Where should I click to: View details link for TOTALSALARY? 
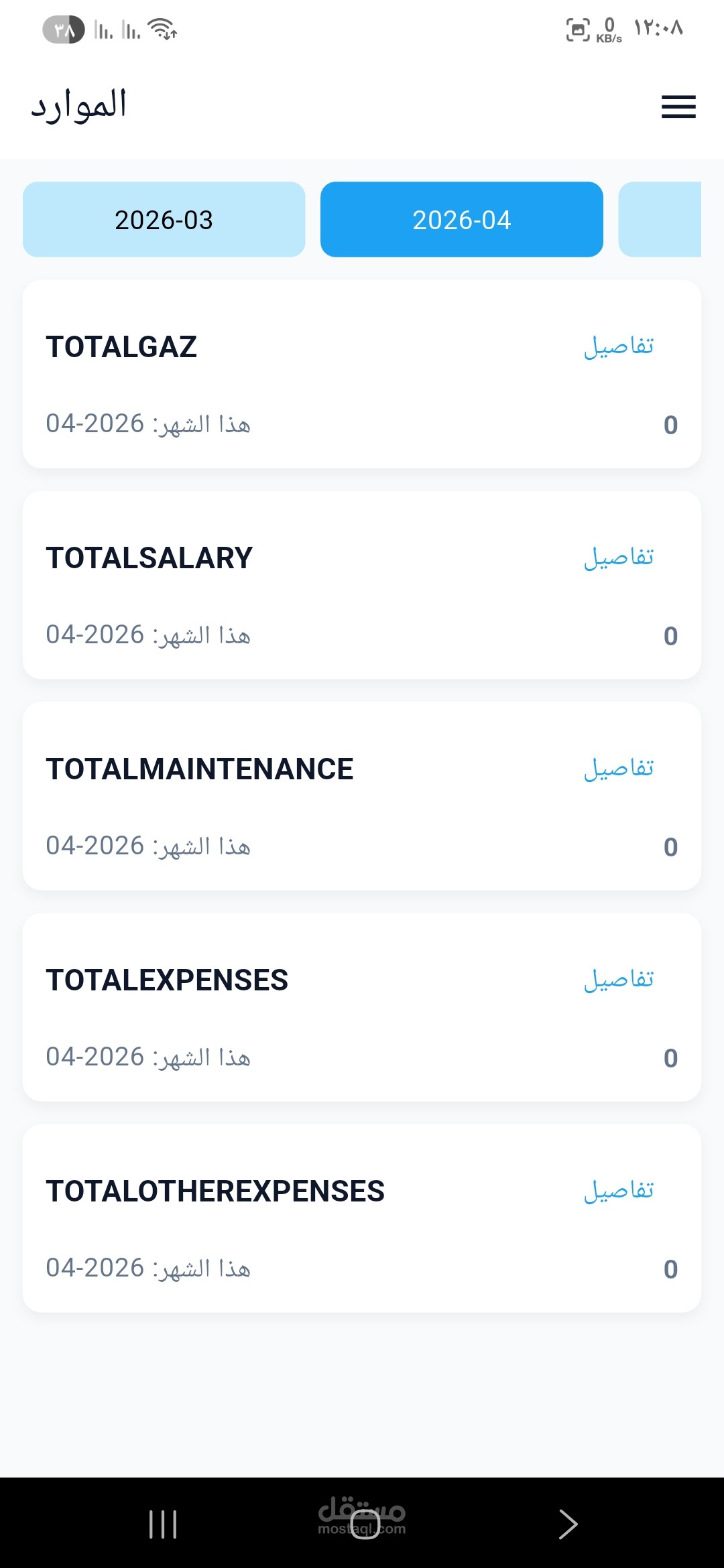pyautogui.click(x=618, y=558)
